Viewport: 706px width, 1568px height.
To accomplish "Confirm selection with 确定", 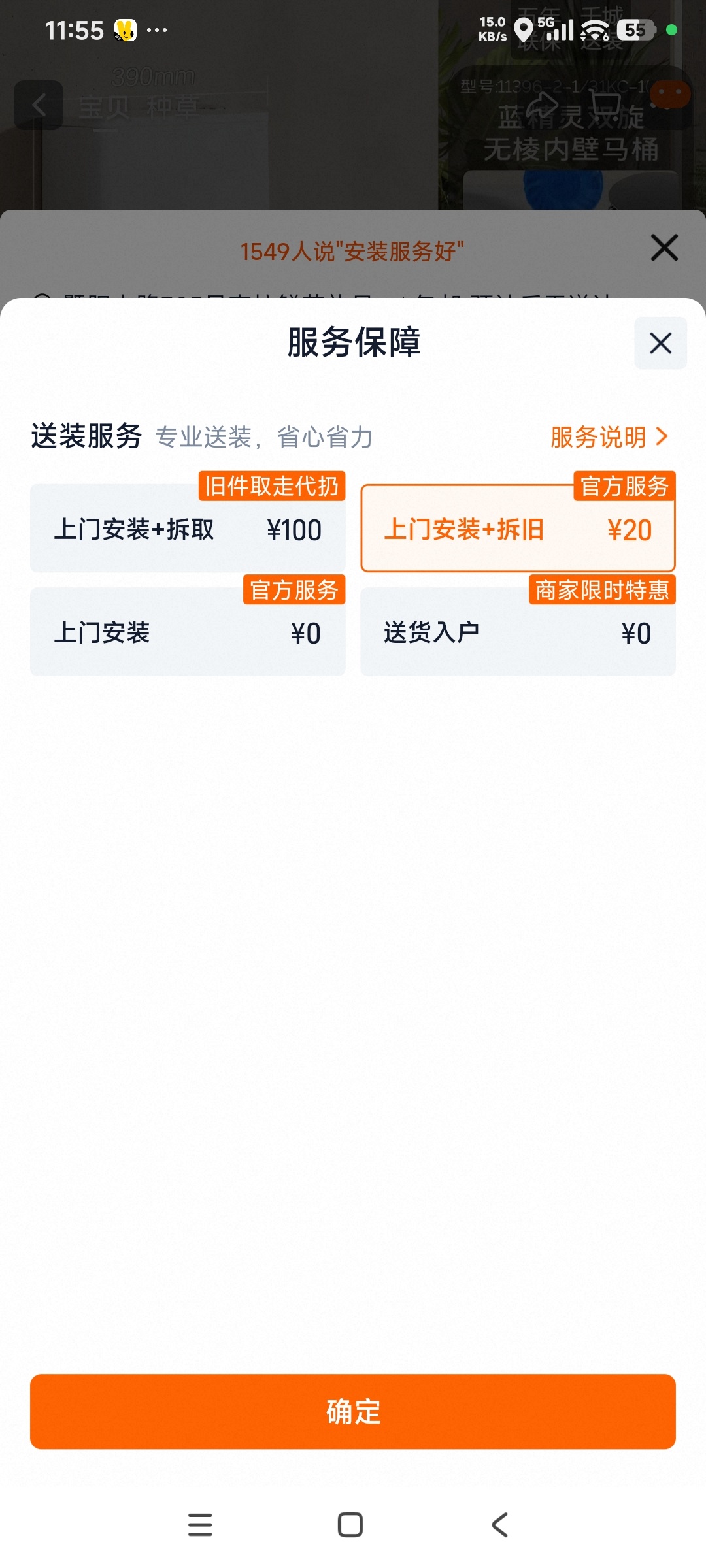I will [x=353, y=1411].
